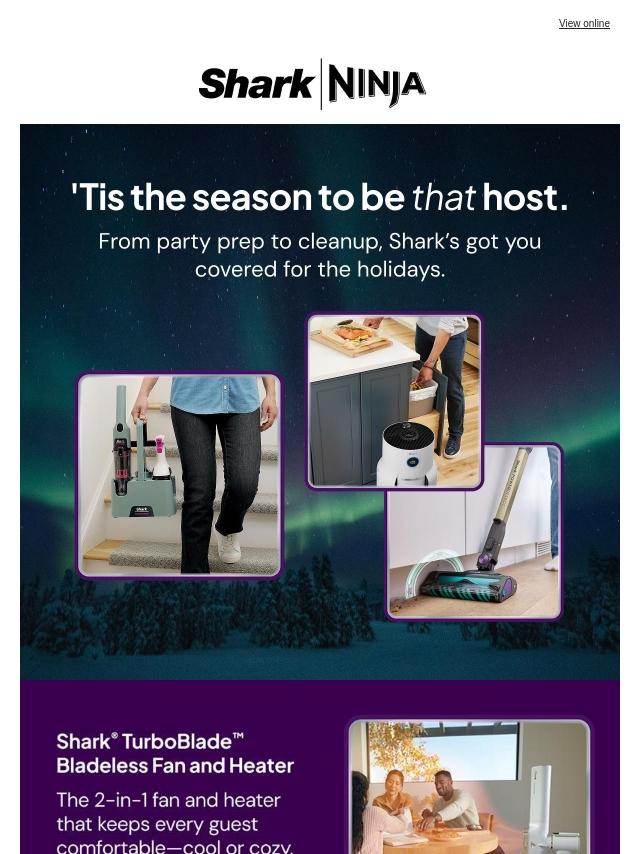Open the holiday host hero banner
The width and height of the screenshot is (640, 854).
320,400
